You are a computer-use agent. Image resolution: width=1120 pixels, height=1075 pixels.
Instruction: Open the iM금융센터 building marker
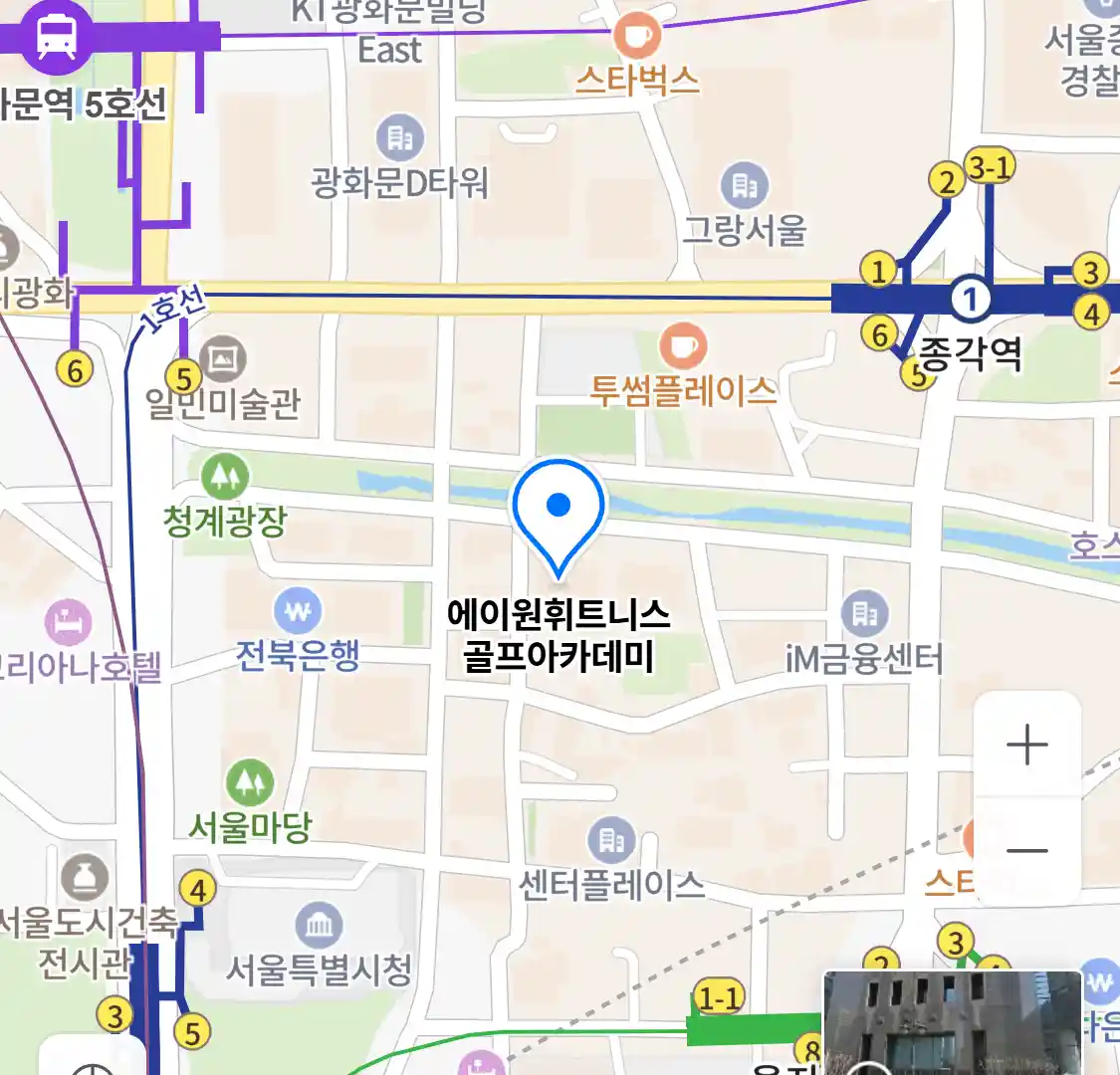[864, 614]
